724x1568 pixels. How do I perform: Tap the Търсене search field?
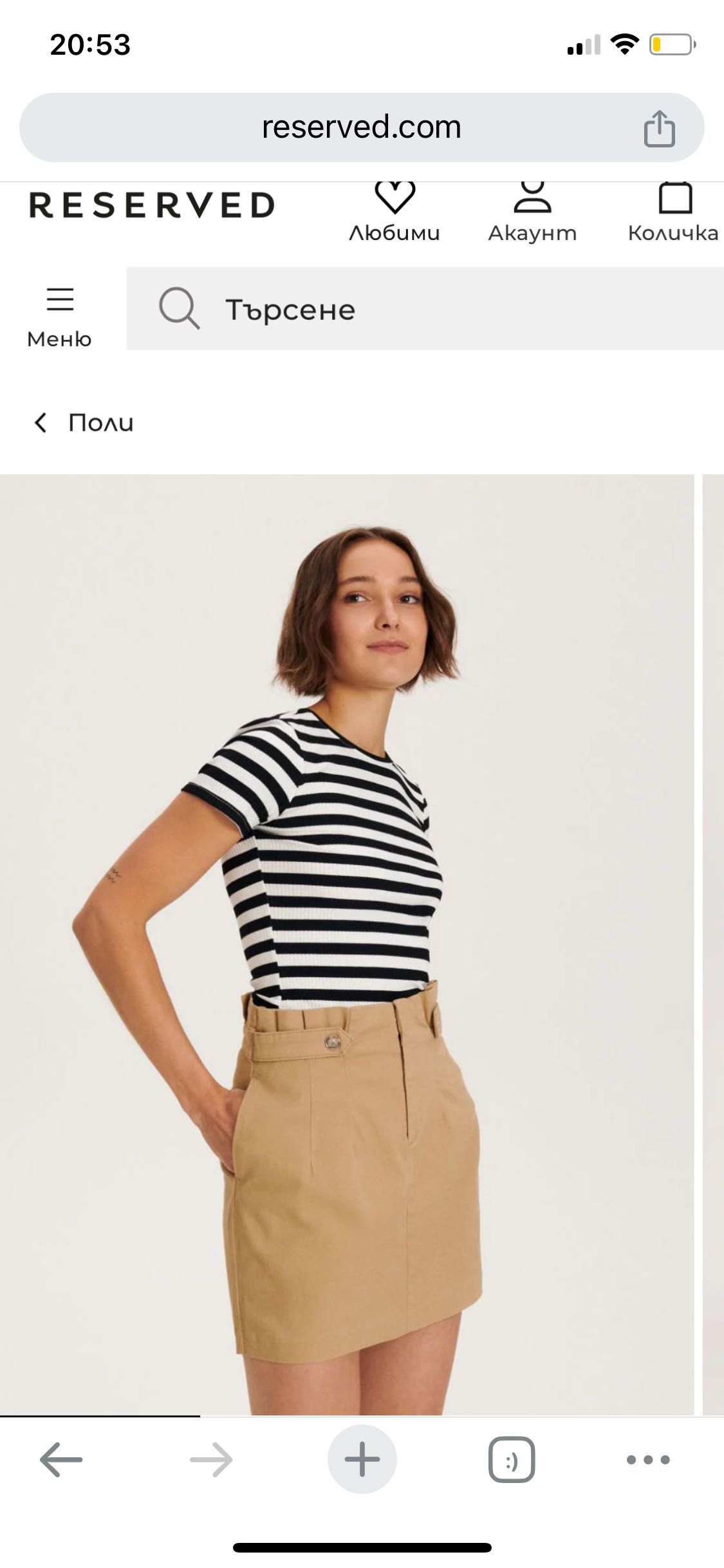point(425,310)
